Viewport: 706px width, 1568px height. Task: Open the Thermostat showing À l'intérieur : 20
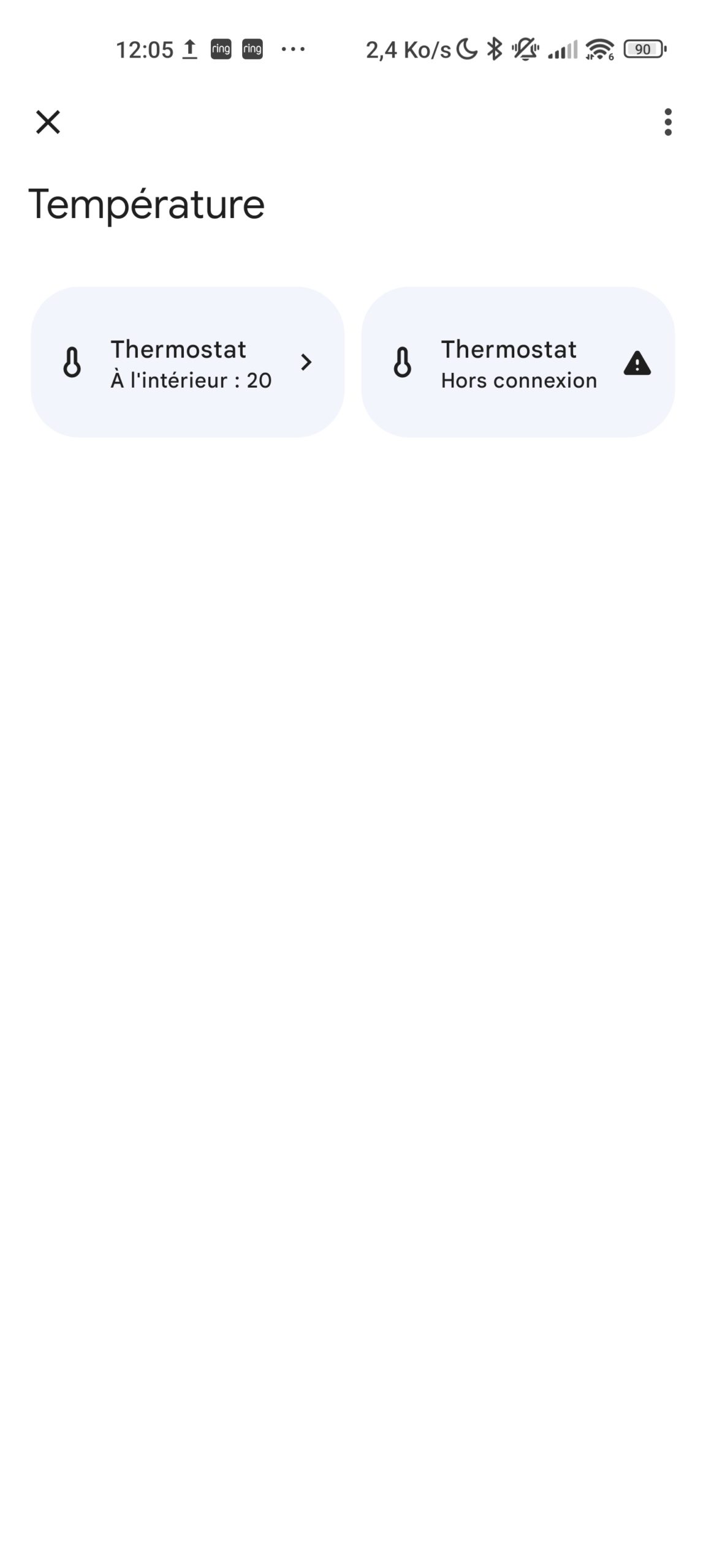pos(188,362)
